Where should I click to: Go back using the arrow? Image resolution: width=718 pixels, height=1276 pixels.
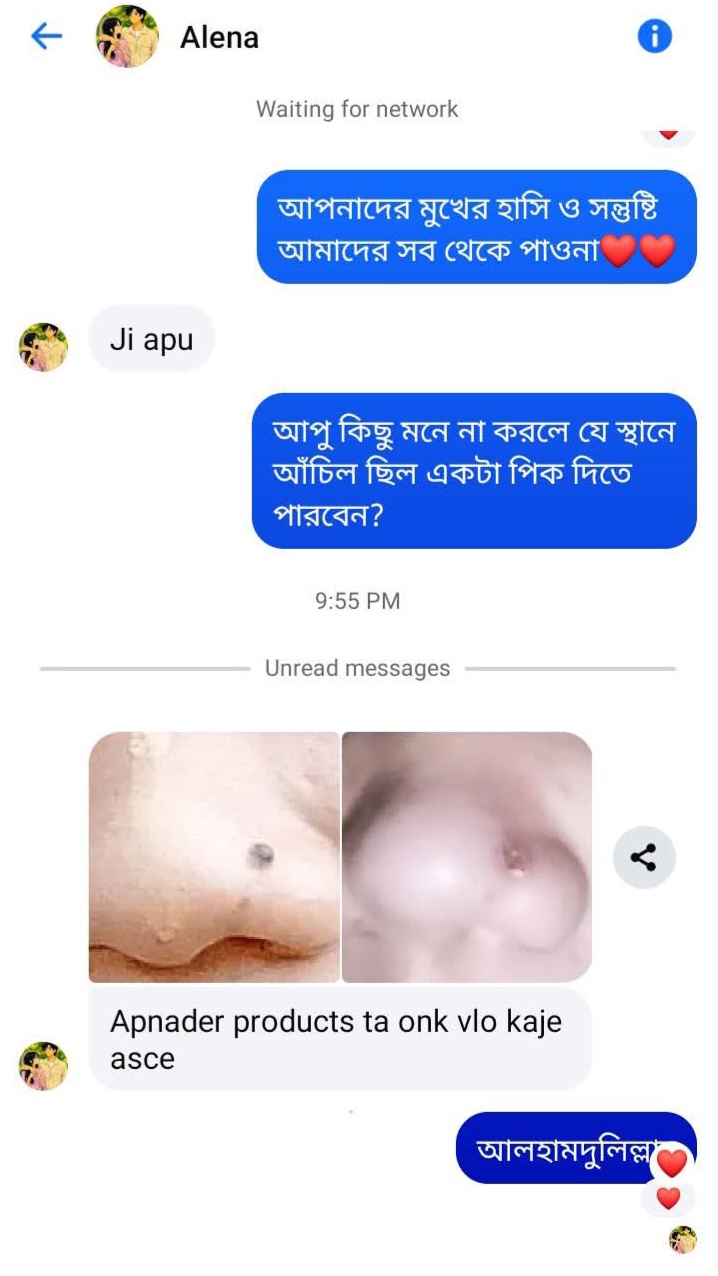click(46, 37)
